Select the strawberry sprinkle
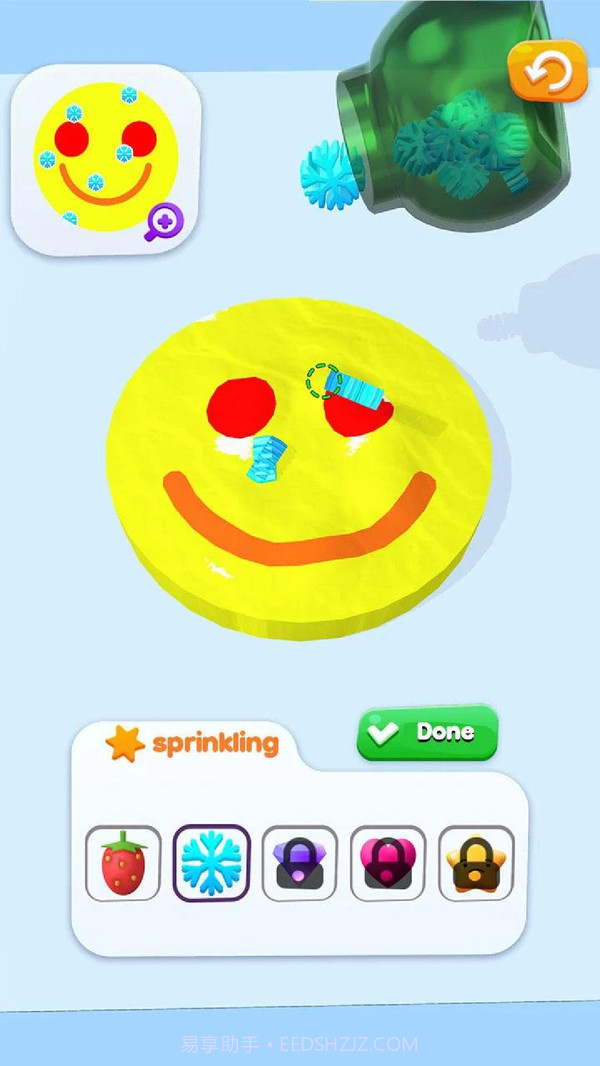The width and height of the screenshot is (600, 1066). point(123,862)
